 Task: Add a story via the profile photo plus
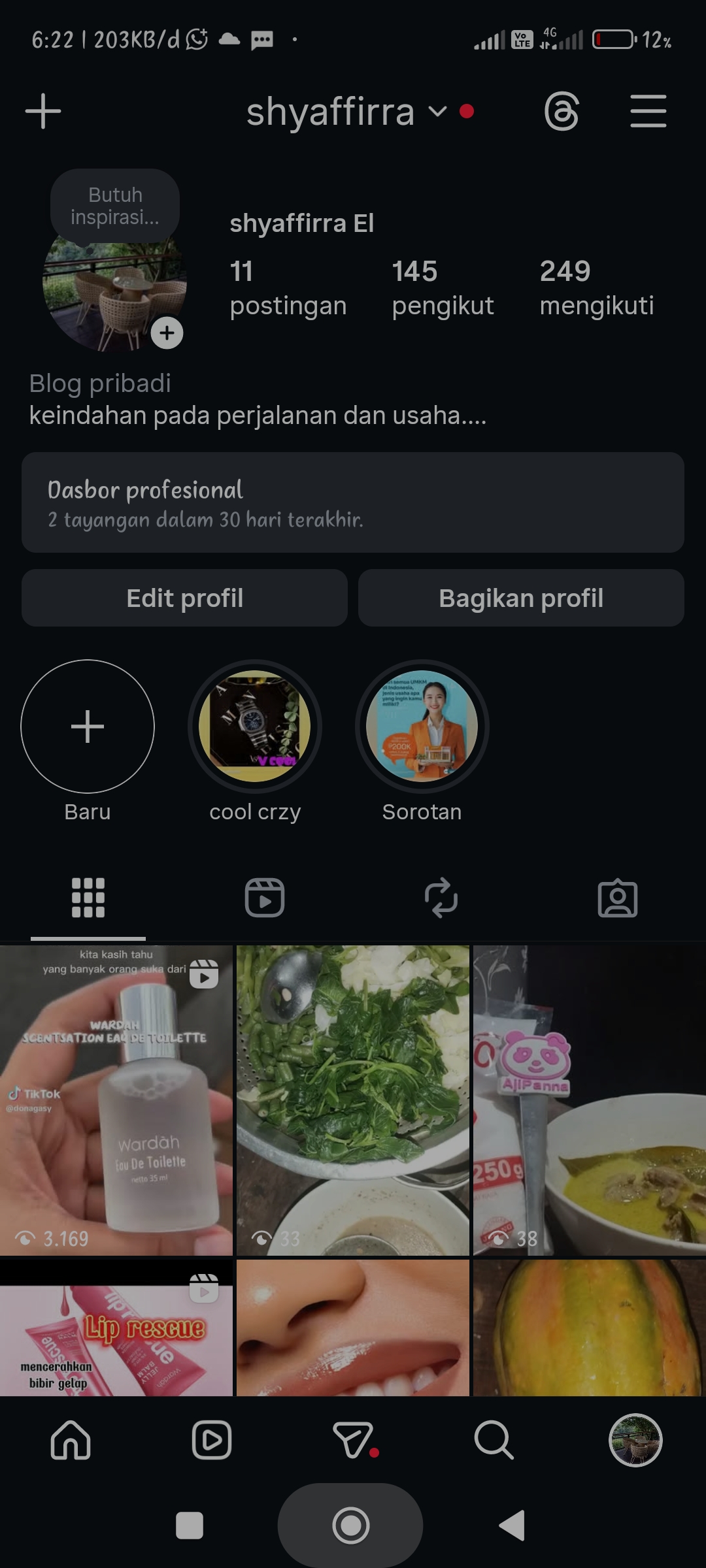tap(167, 333)
